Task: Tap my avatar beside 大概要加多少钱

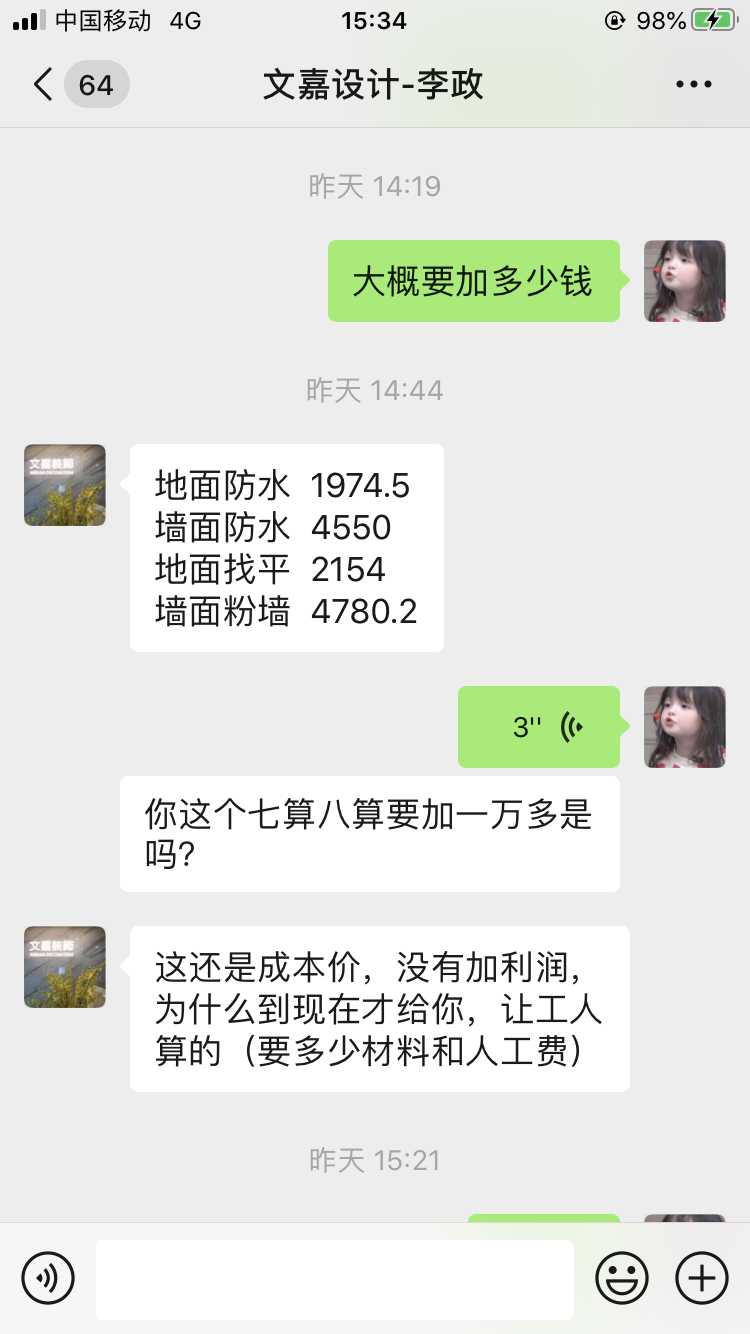Action: click(x=684, y=281)
